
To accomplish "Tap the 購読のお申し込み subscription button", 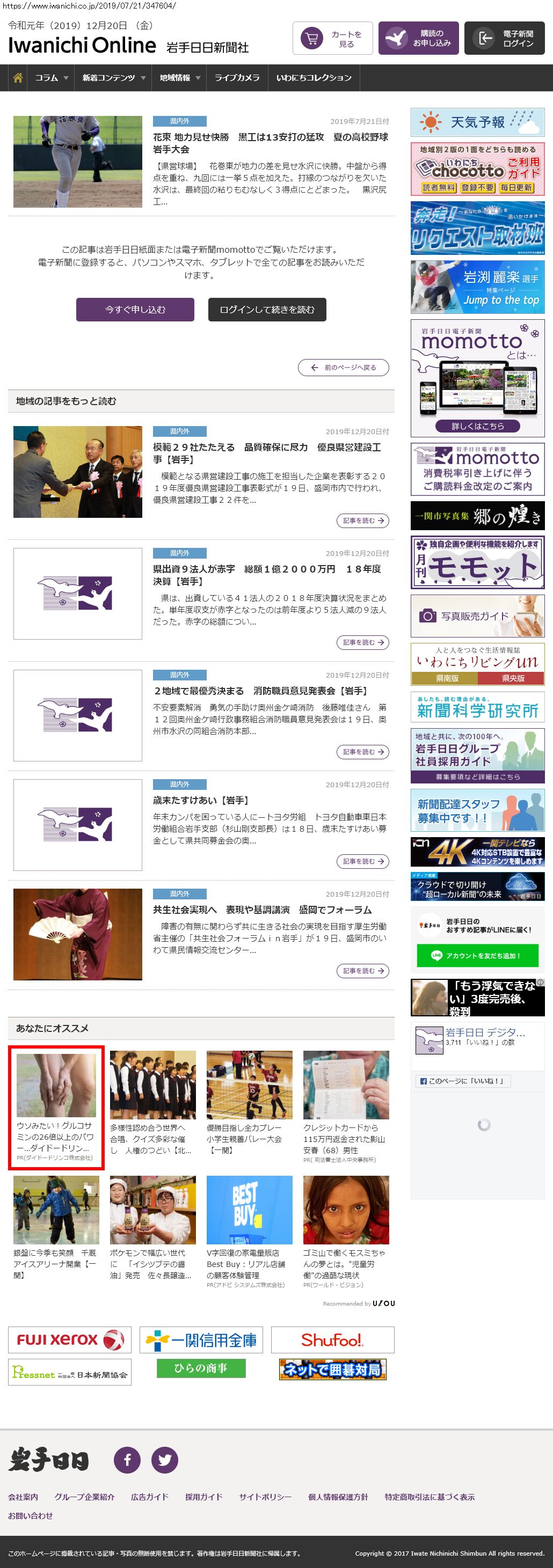I will 418,38.
